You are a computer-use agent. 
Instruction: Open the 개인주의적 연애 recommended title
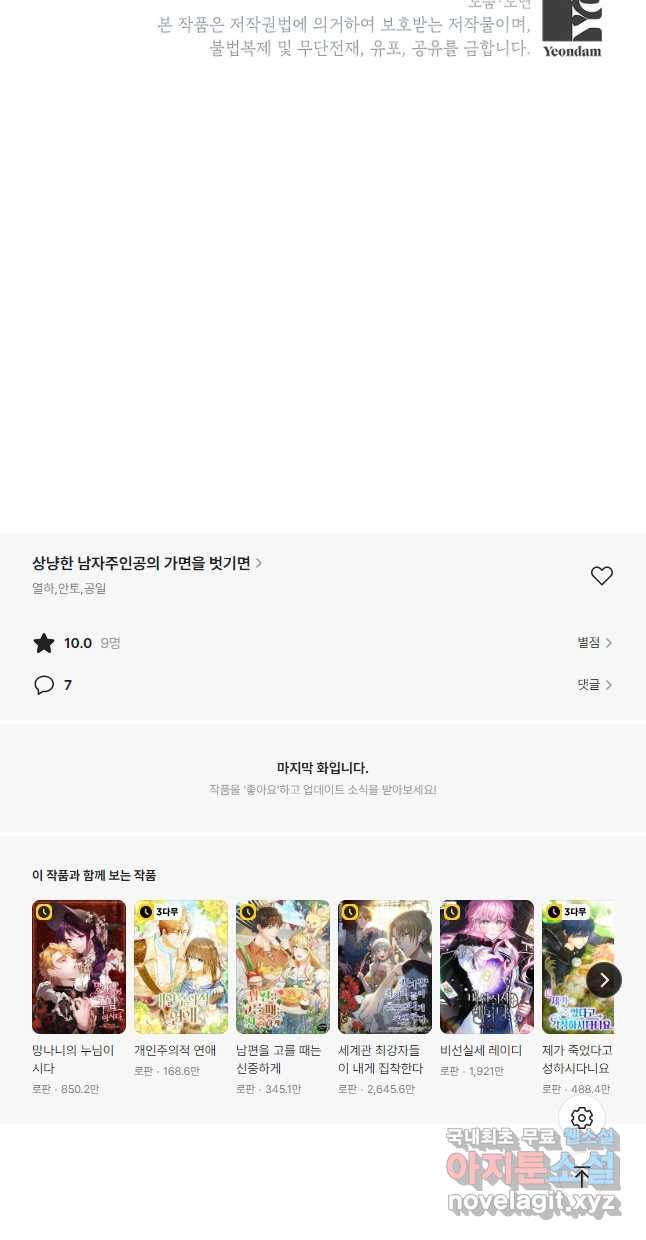(181, 967)
